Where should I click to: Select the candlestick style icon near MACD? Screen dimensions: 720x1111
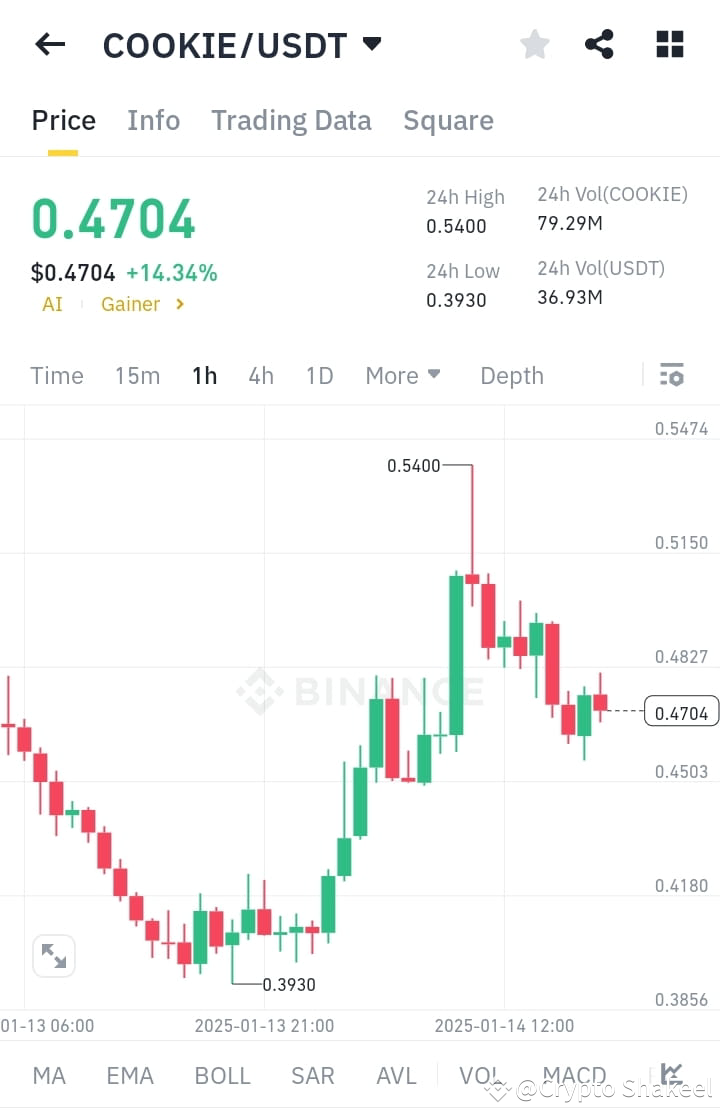[x=671, y=1072]
